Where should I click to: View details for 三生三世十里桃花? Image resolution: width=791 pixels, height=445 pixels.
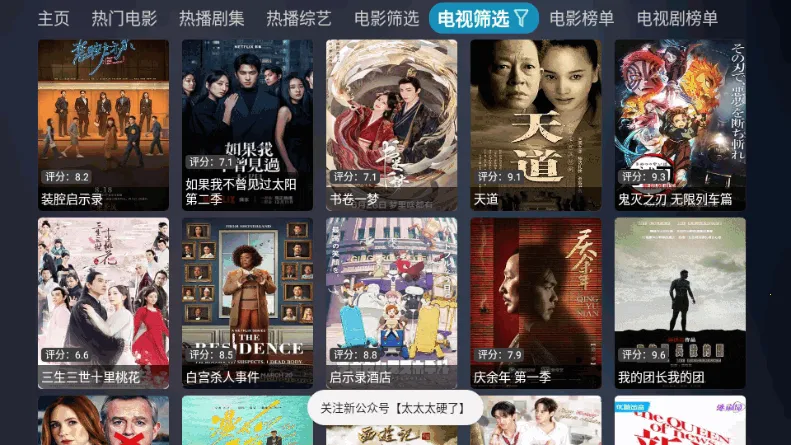(x=103, y=303)
